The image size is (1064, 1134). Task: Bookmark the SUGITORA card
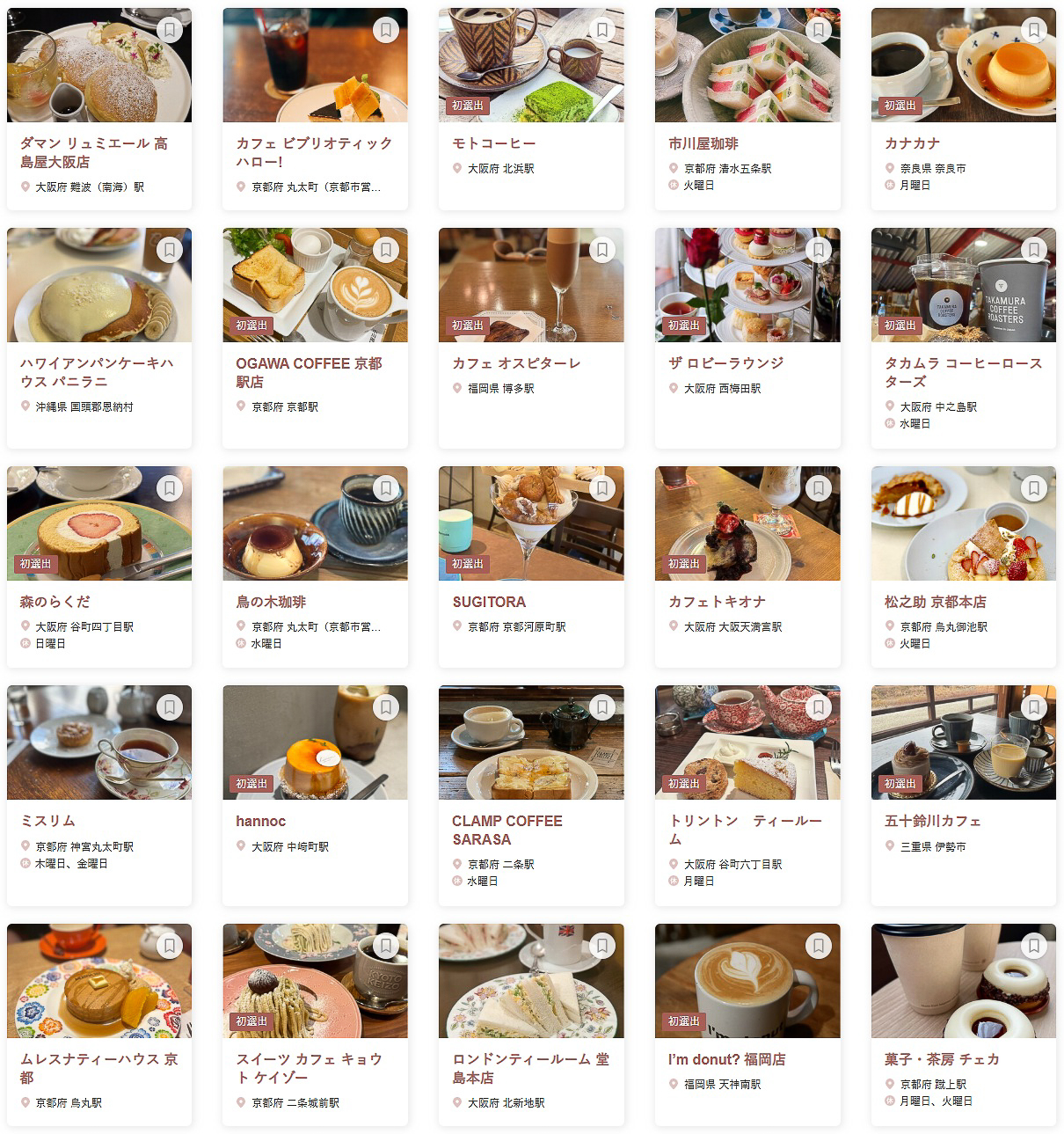(x=601, y=487)
